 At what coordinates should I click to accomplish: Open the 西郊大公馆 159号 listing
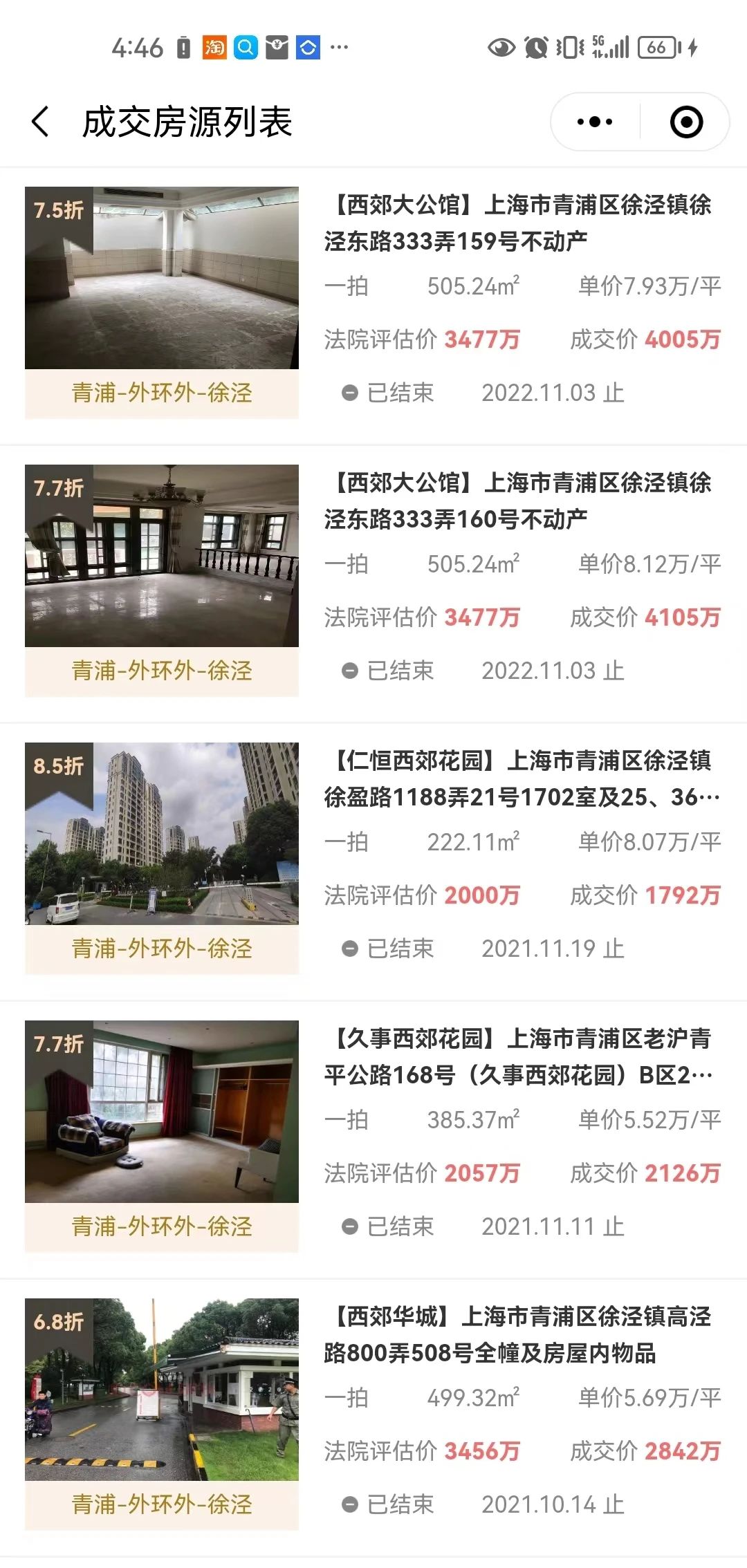517,223
